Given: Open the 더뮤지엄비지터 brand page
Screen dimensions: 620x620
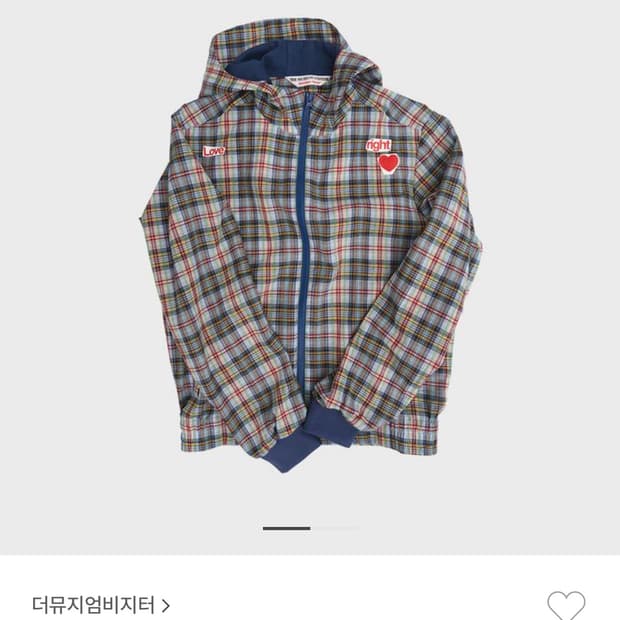Looking at the screenshot, I should tap(101, 605).
